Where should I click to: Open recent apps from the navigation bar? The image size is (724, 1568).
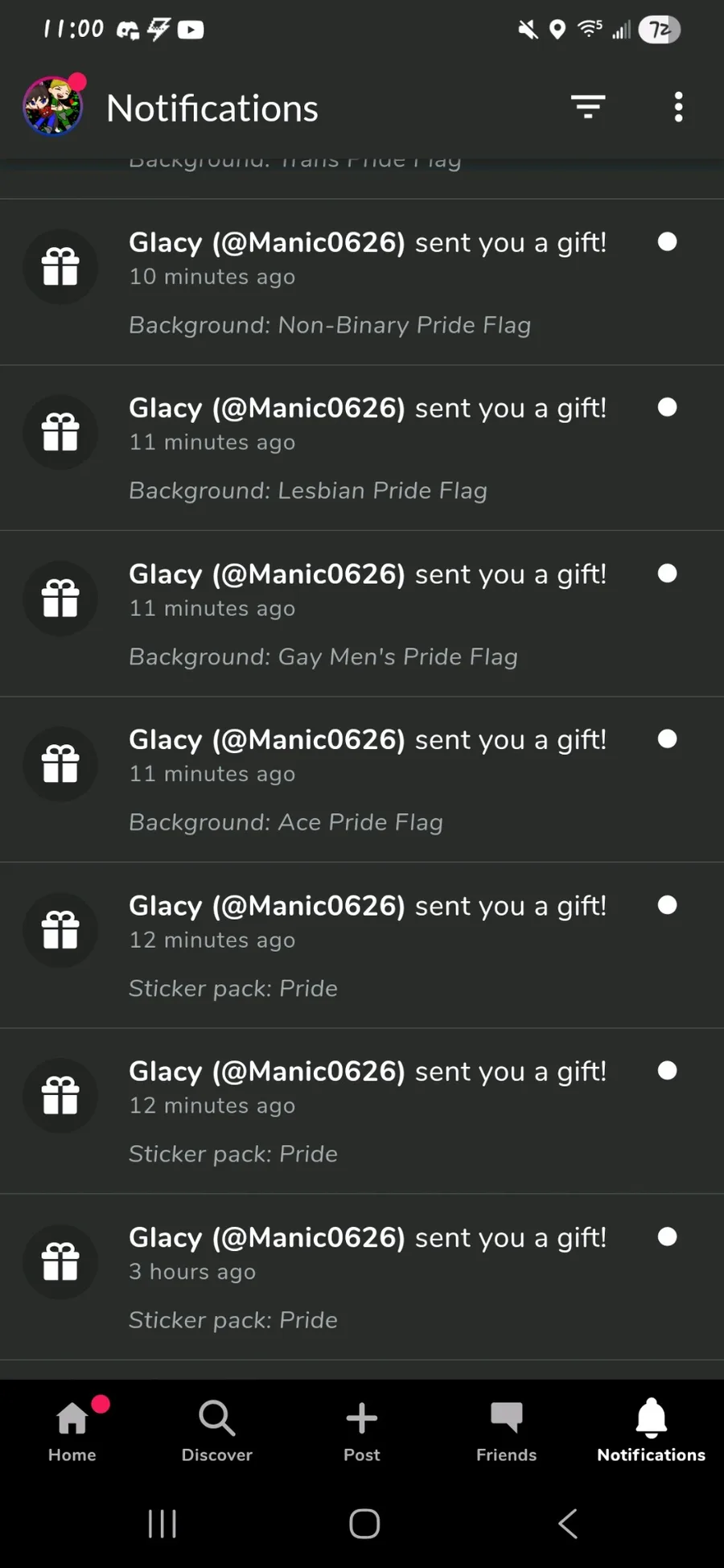click(x=162, y=1523)
